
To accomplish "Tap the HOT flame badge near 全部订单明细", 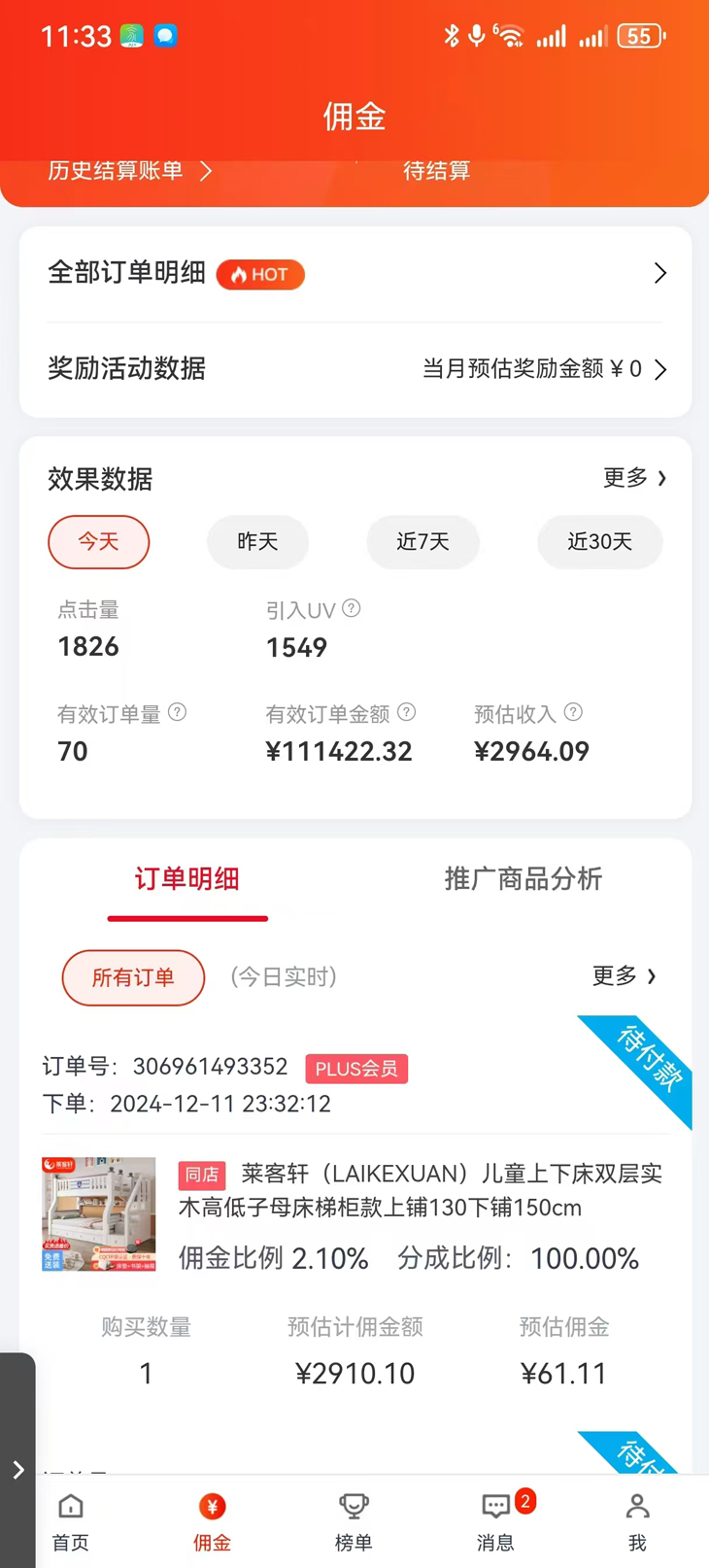I will [259, 275].
